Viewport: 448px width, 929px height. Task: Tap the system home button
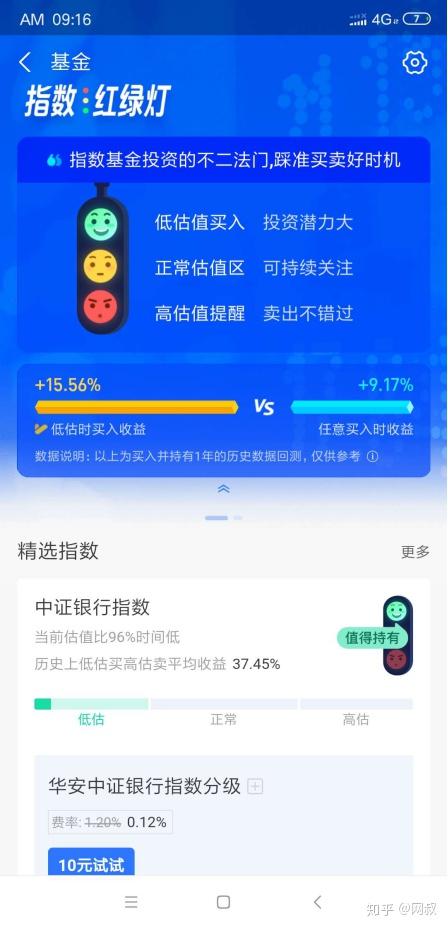pos(223,902)
